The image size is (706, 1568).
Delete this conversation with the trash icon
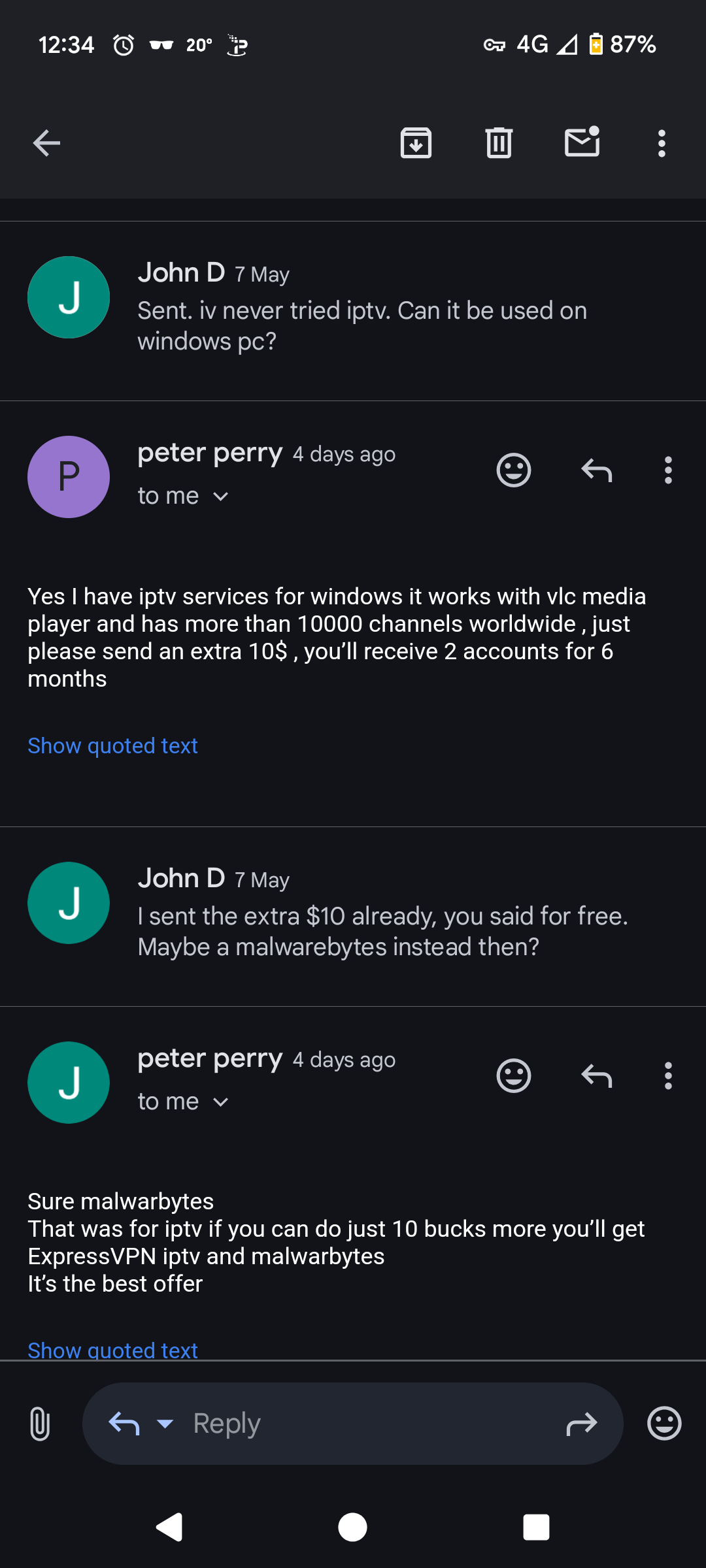[x=499, y=143]
